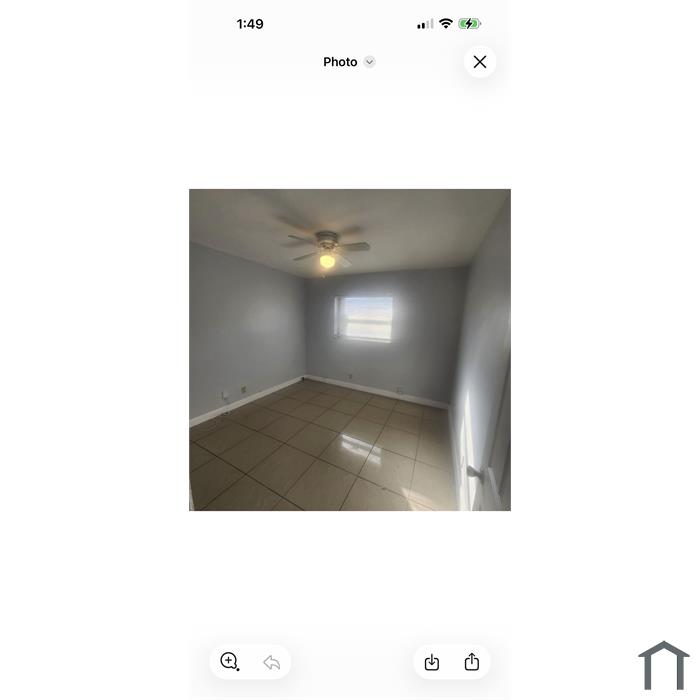Download the room photo
The image size is (700, 700).
[432, 662]
